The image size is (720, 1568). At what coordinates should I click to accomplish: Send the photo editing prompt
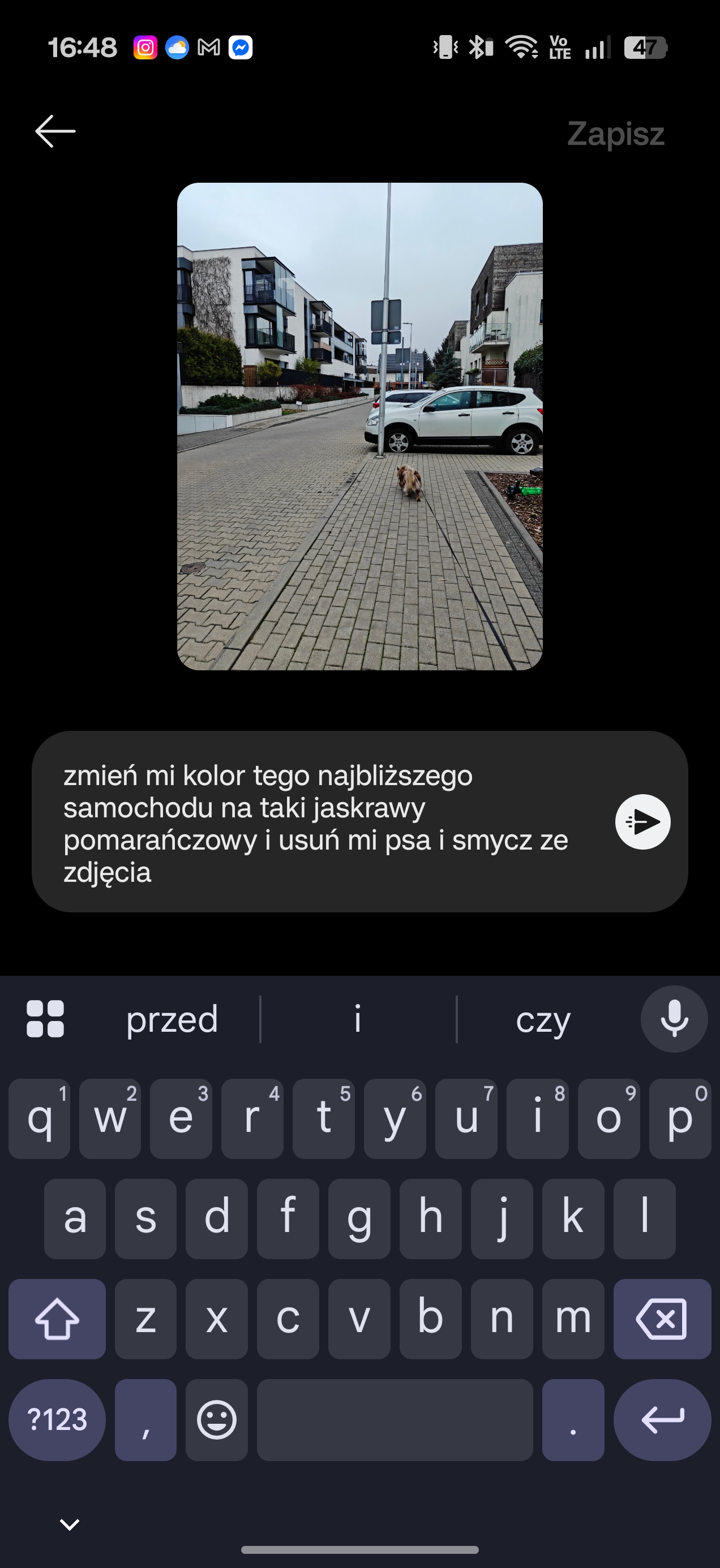642,822
